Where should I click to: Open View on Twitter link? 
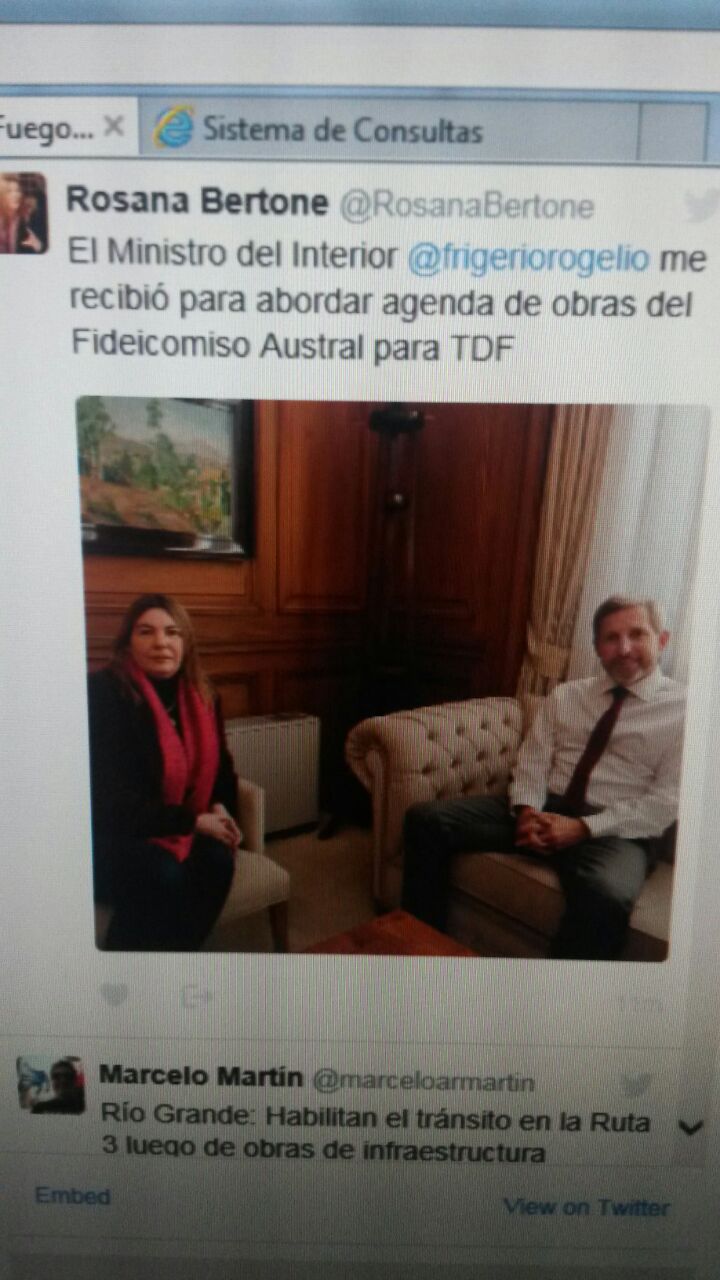click(586, 1207)
